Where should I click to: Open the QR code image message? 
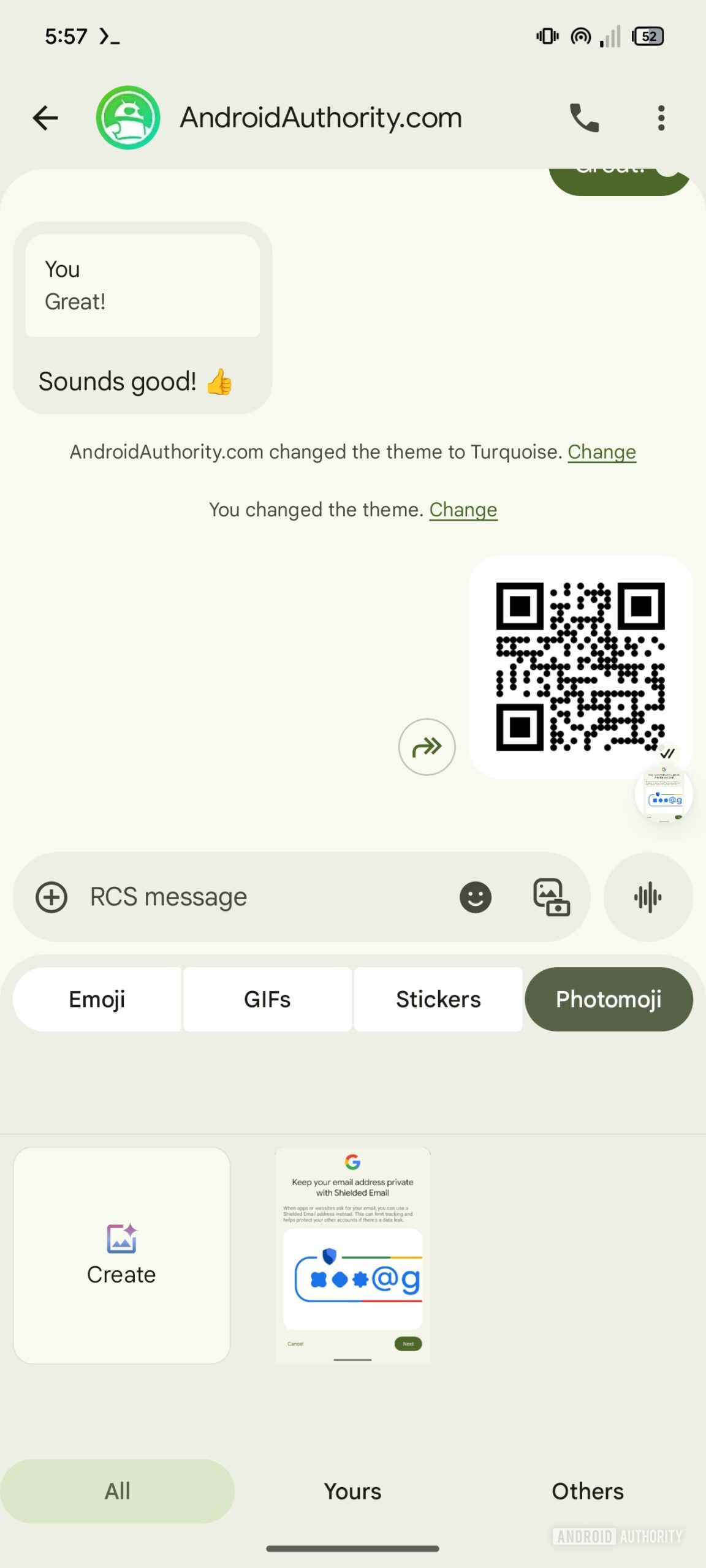pos(580,666)
